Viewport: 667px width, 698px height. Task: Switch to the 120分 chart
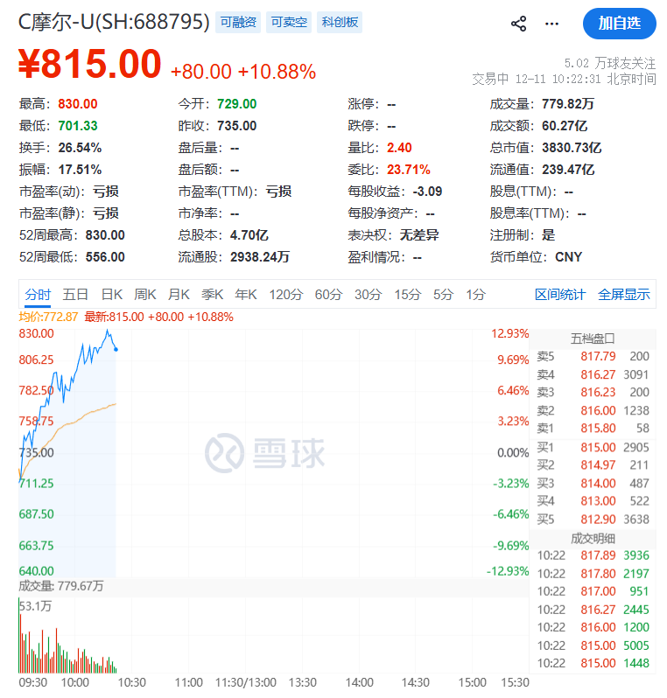pyautogui.click(x=286, y=294)
